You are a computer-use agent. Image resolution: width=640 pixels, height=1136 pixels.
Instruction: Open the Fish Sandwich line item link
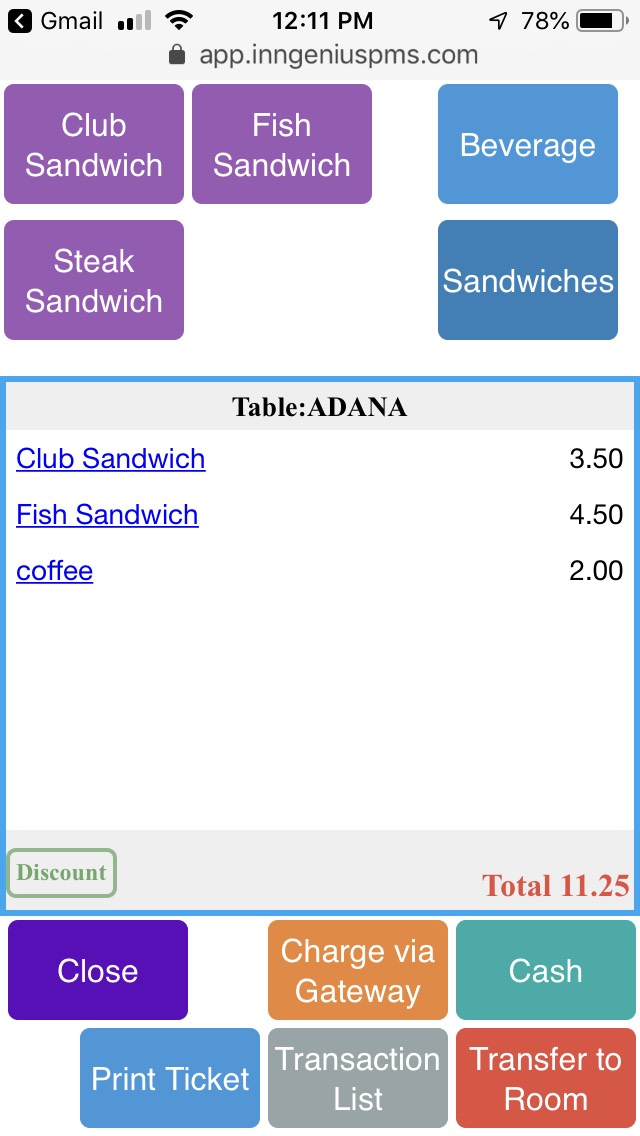pos(107,514)
